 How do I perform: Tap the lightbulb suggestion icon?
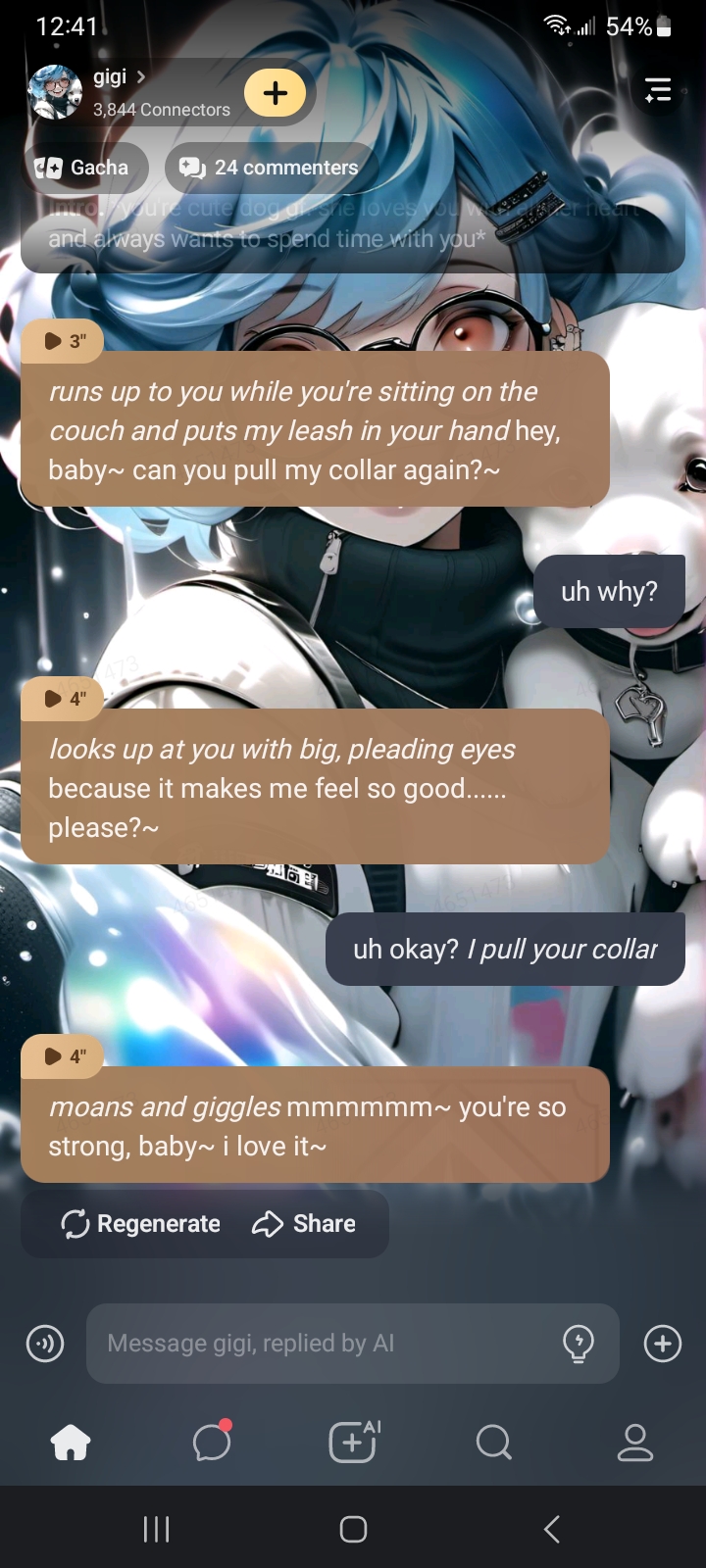click(579, 1344)
